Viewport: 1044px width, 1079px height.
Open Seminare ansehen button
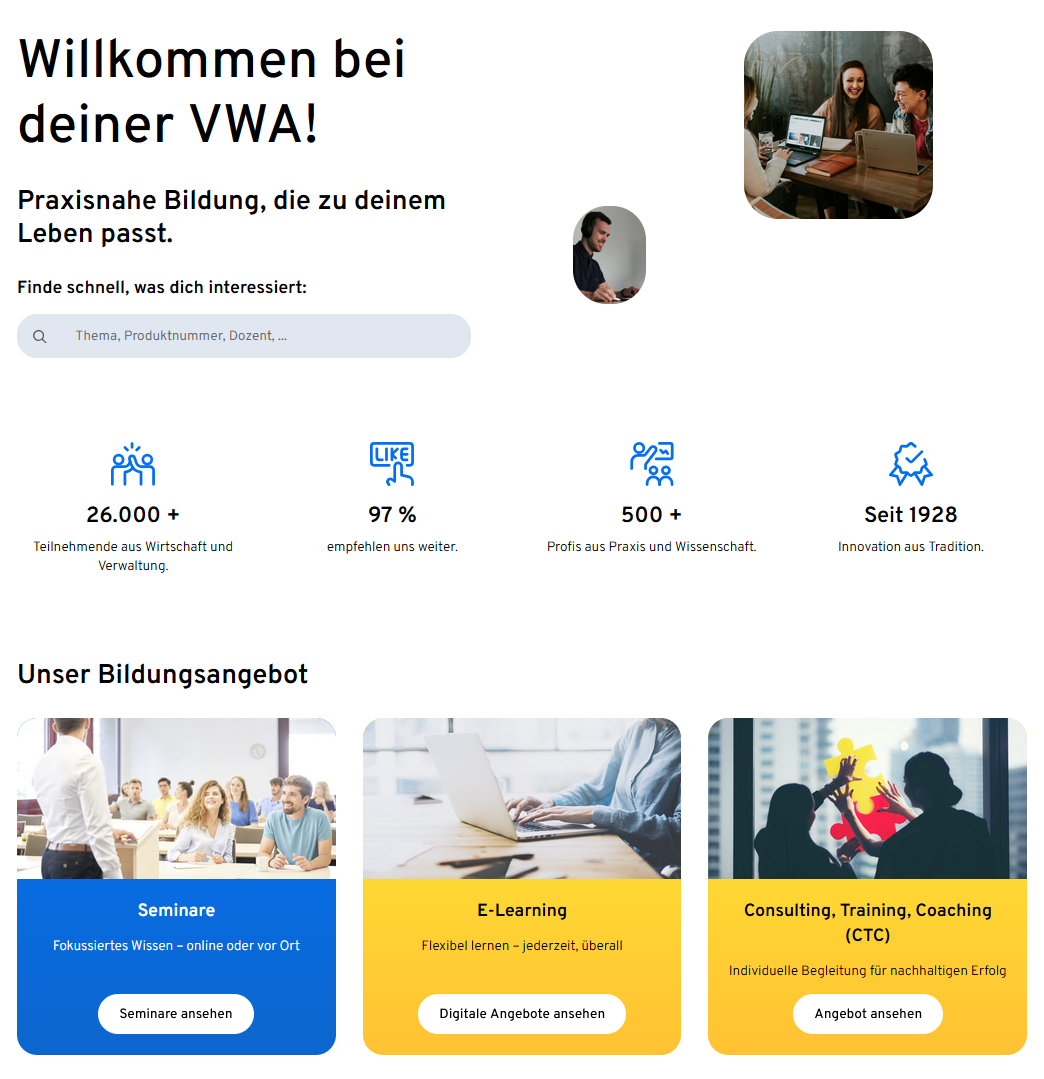(176, 1014)
